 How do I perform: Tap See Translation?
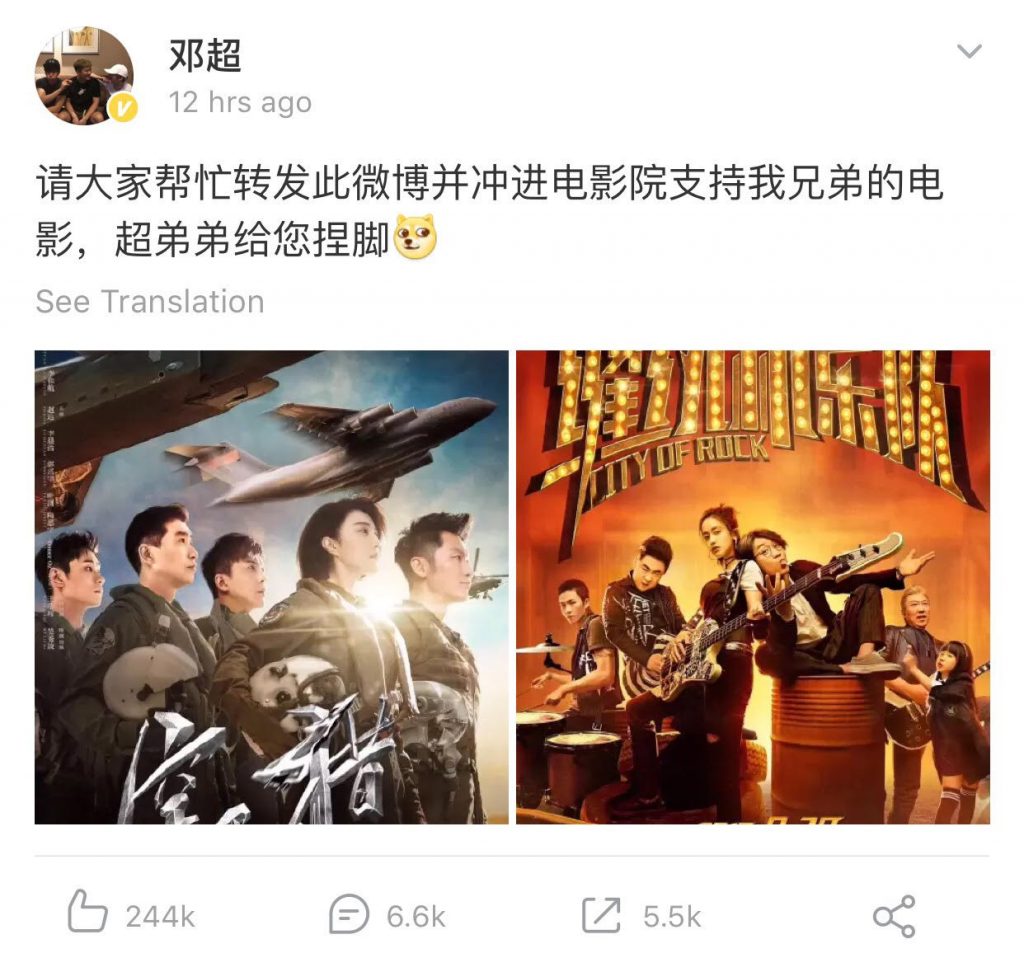coord(150,302)
